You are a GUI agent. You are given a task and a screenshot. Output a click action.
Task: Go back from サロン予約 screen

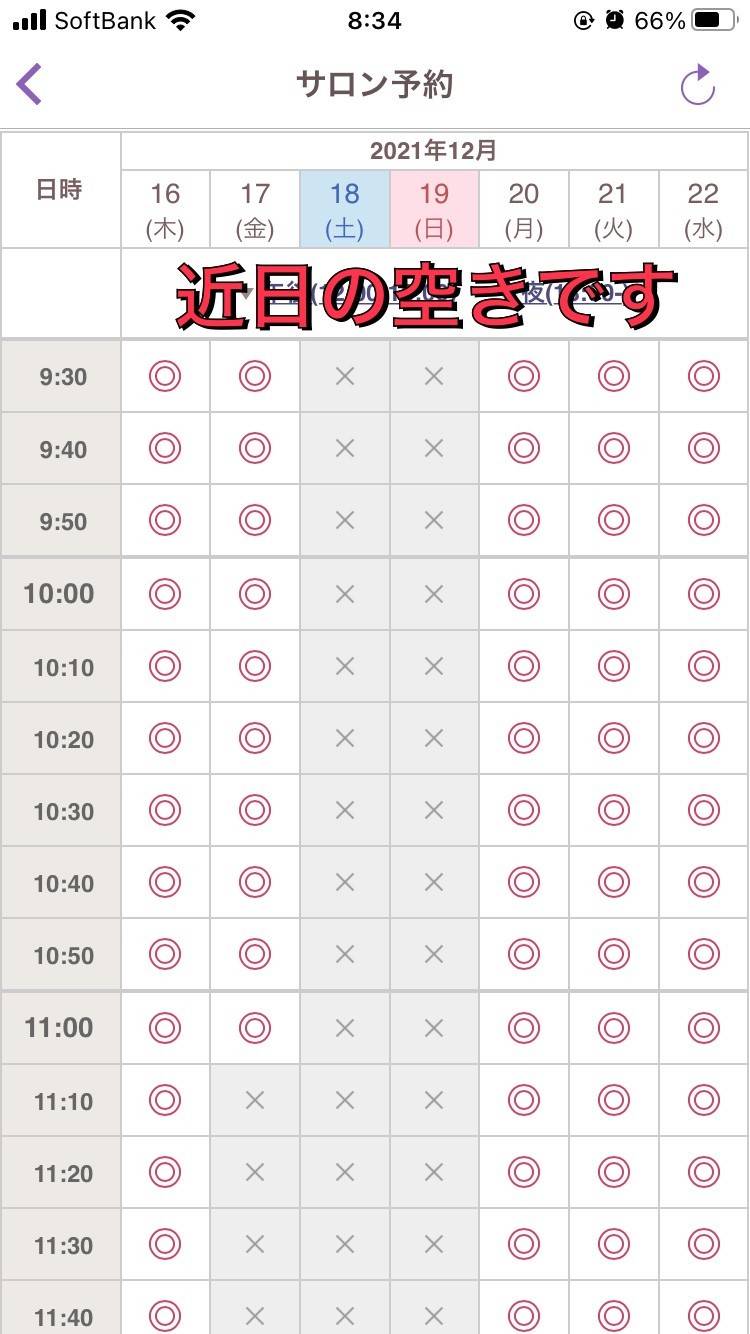(x=30, y=85)
